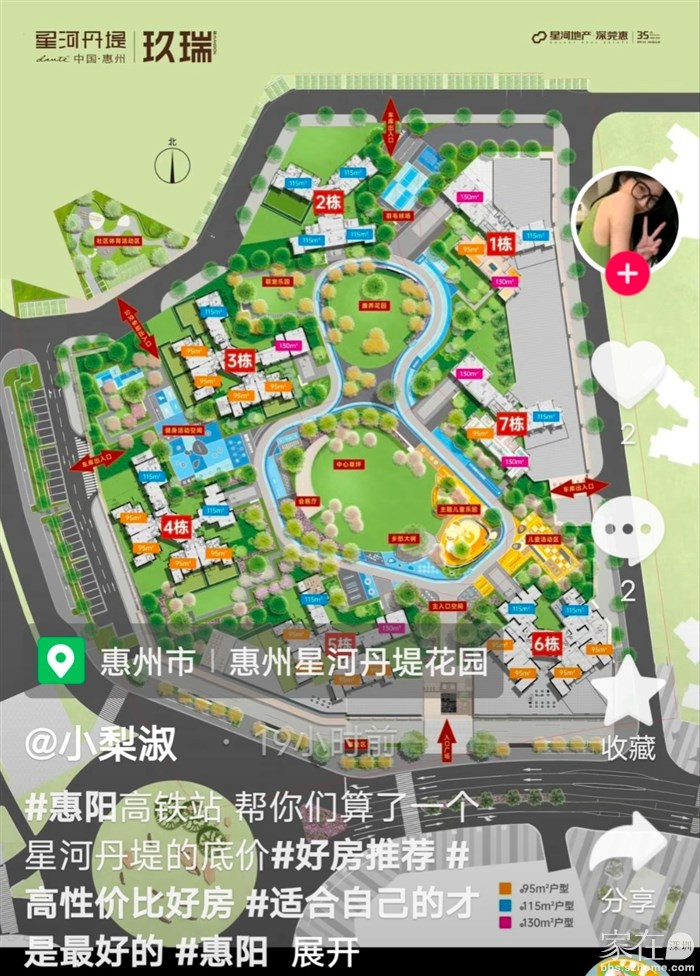Expand the caption with 展开
This screenshot has width=700, height=976.
[x=325, y=952]
